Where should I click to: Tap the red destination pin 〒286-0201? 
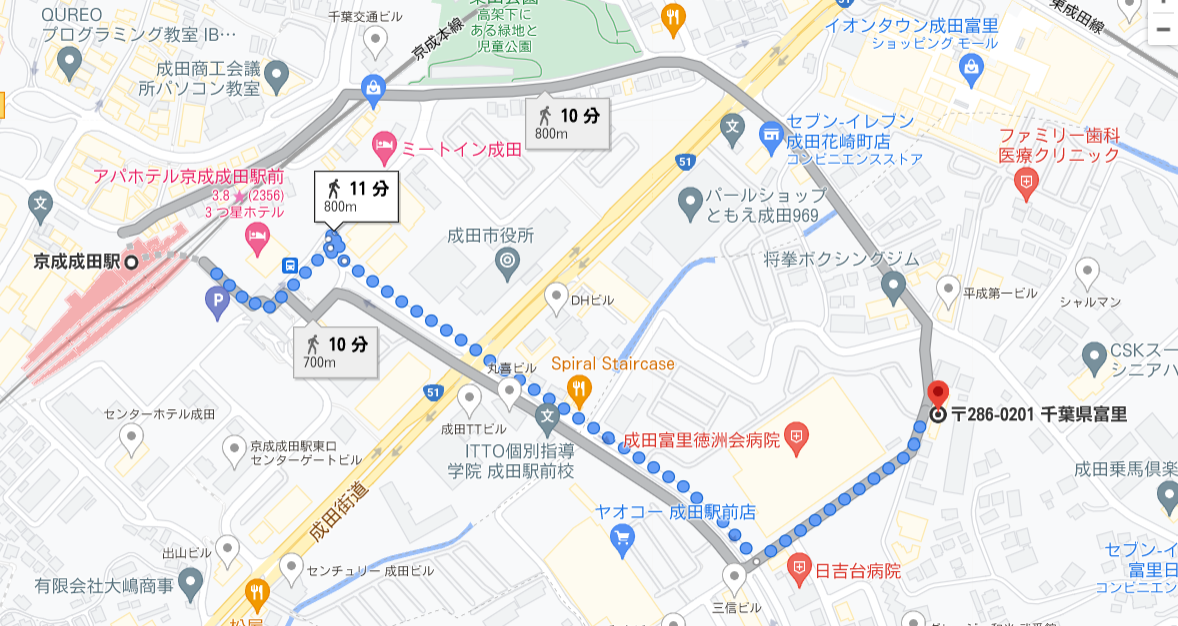938,394
